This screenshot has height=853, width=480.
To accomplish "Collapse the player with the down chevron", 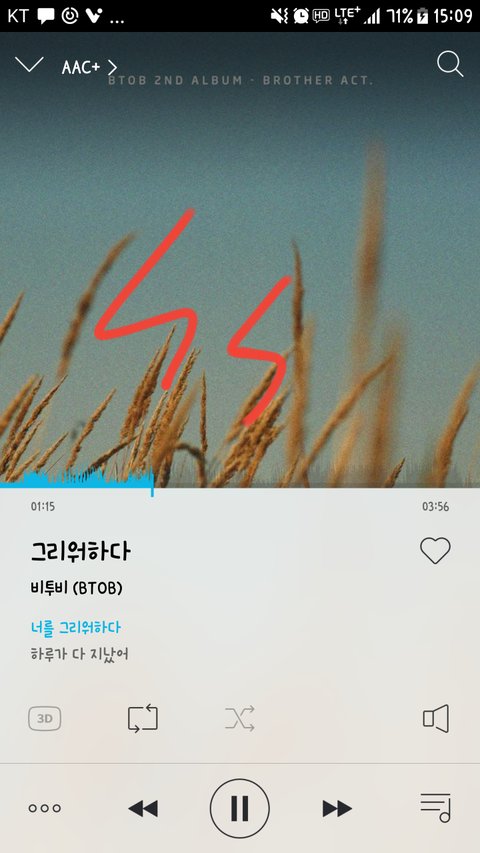I will point(29,65).
